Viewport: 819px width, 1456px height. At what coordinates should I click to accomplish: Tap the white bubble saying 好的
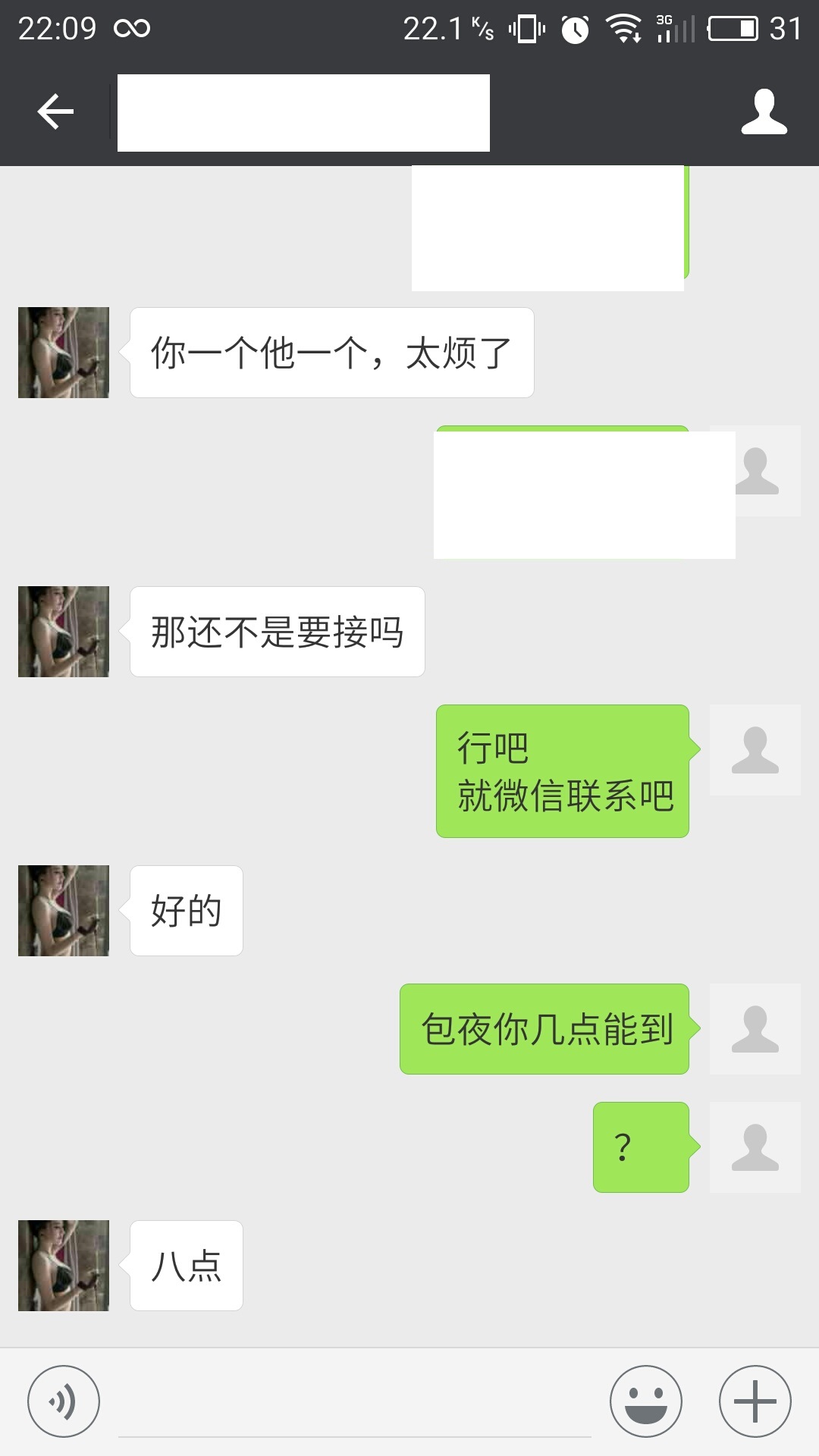186,910
